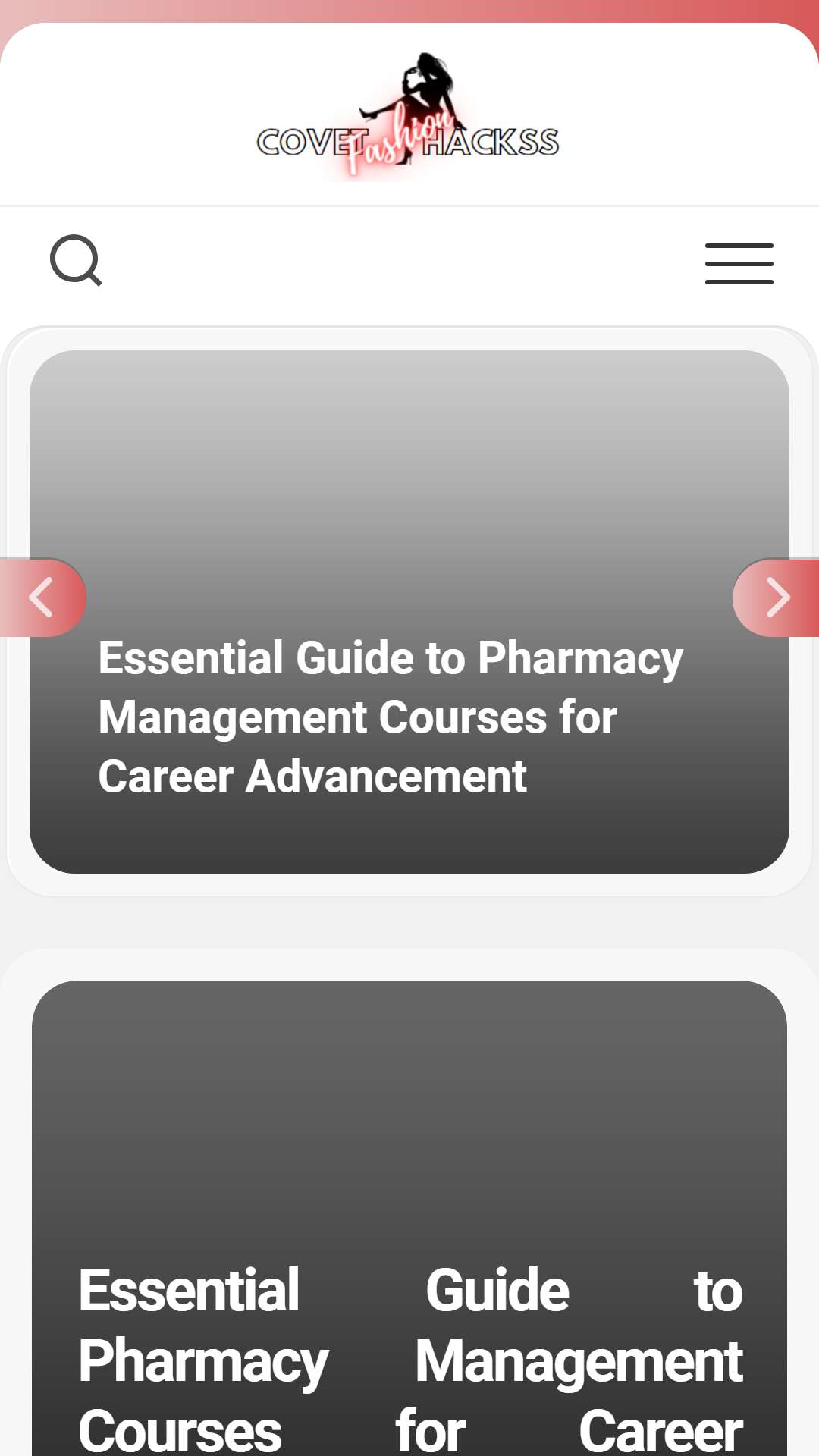The height and width of the screenshot is (1456, 819).
Task: Tap the Covet Fashion Hackss logo
Action: 408,116
